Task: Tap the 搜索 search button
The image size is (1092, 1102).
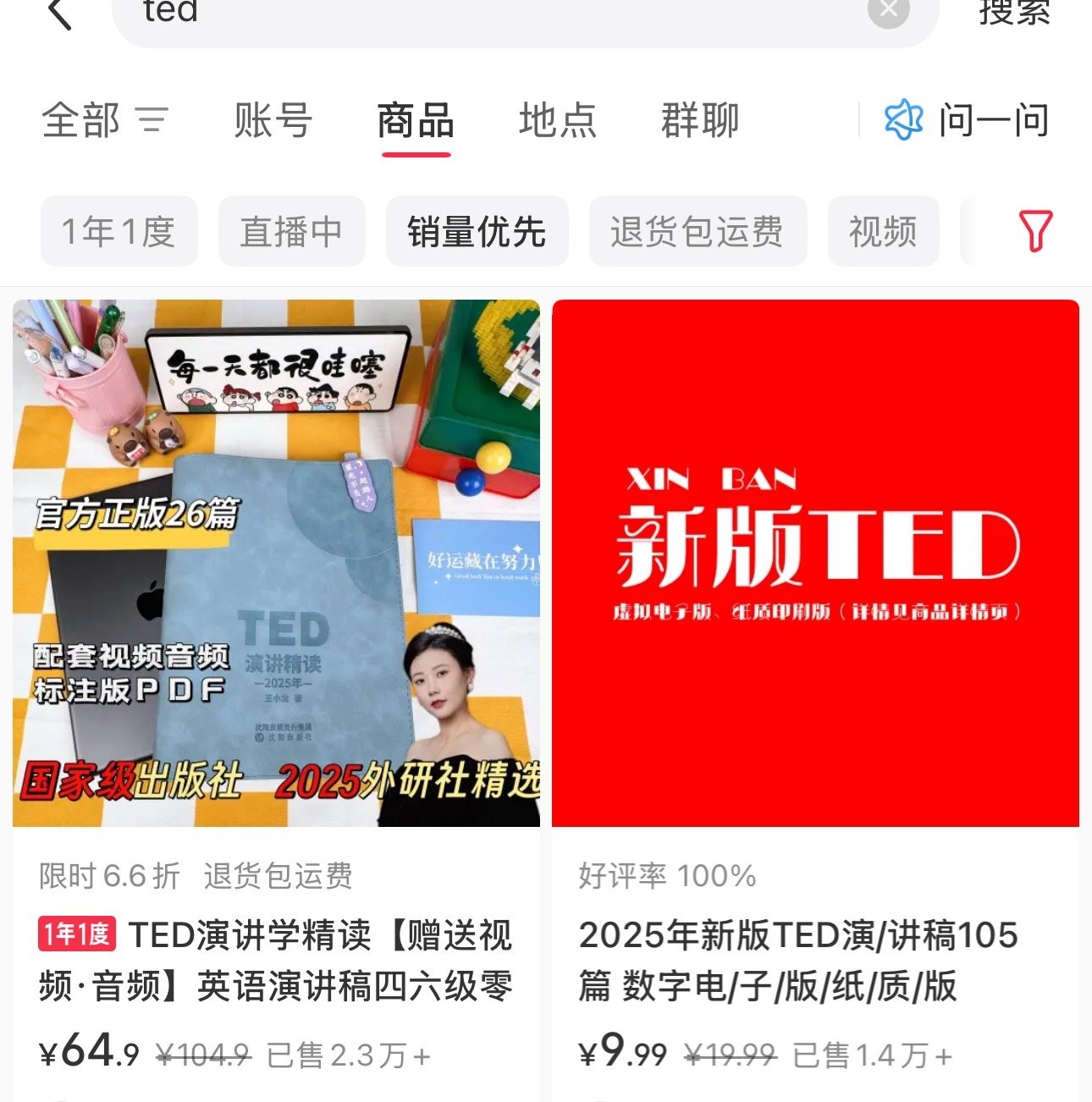Action: [x=1014, y=12]
